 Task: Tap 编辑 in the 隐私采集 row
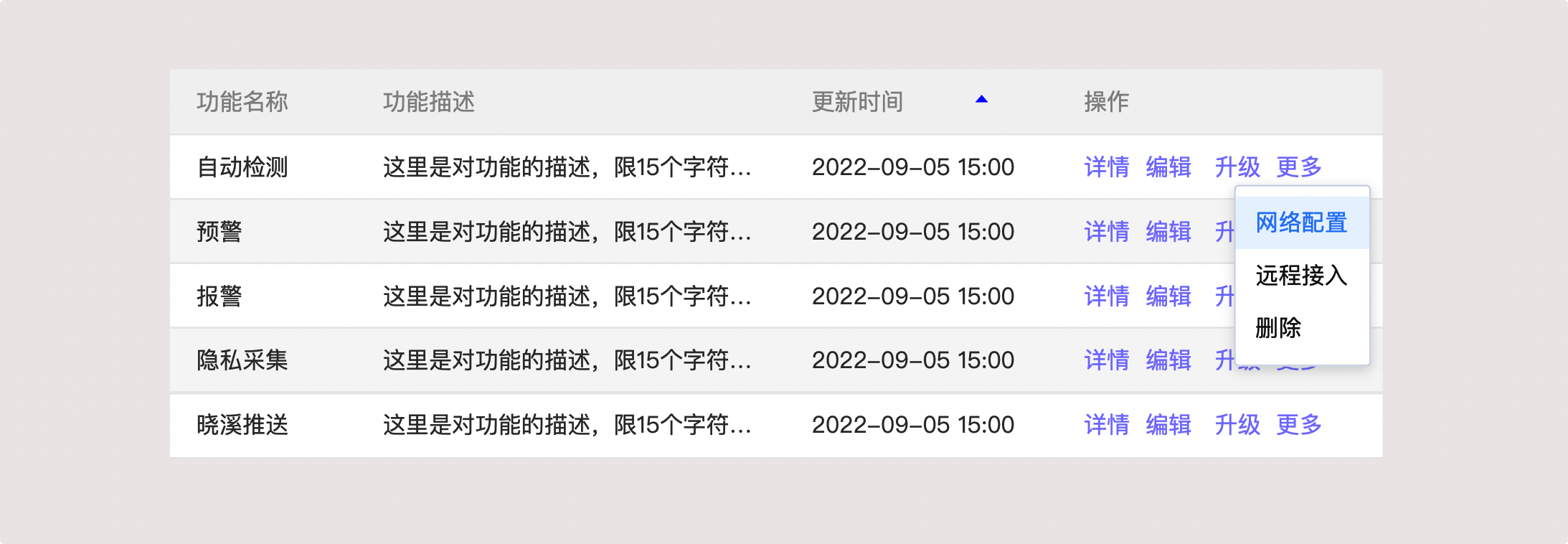click(x=1168, y=360)
